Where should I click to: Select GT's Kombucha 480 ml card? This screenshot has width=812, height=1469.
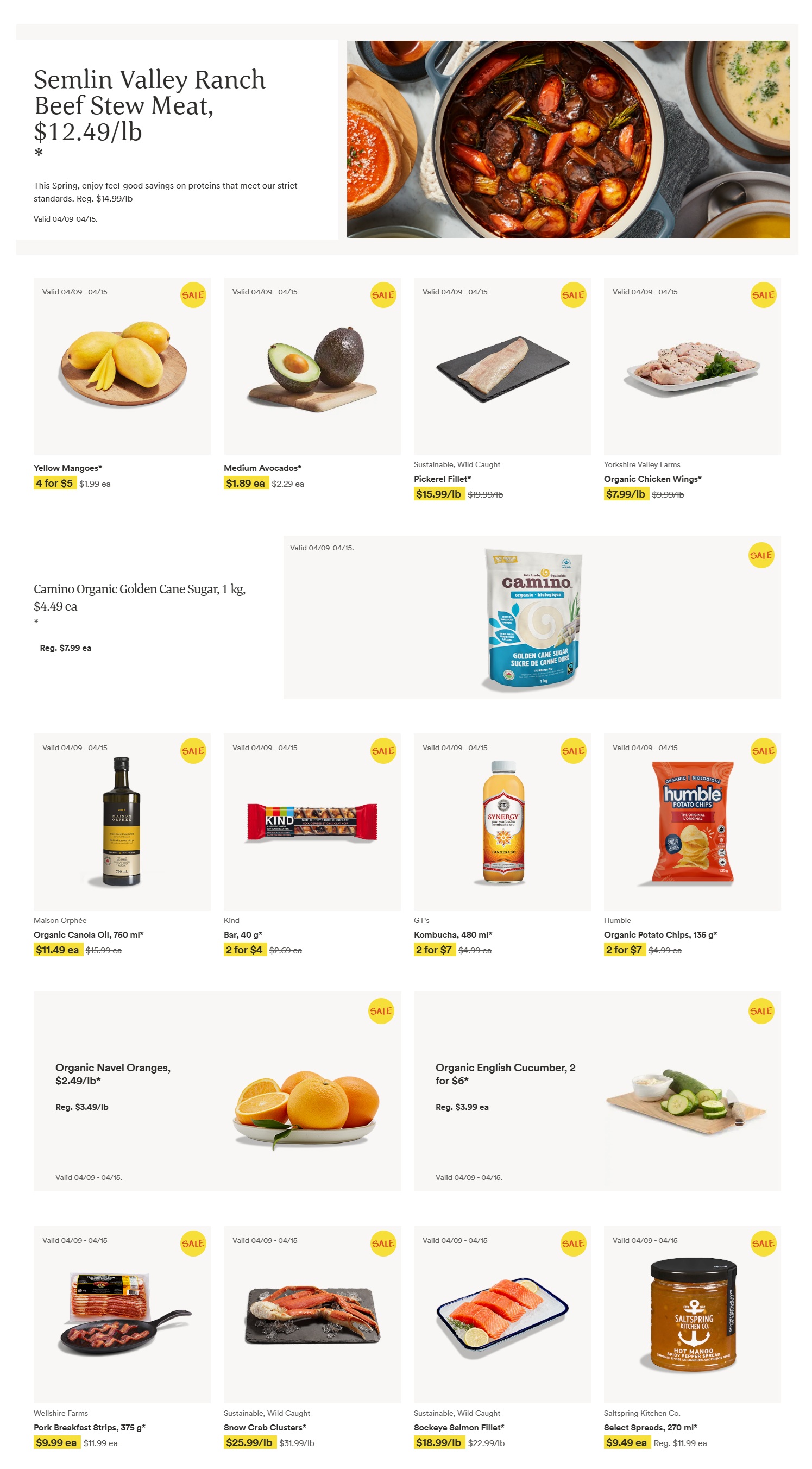tap(502, 845)
